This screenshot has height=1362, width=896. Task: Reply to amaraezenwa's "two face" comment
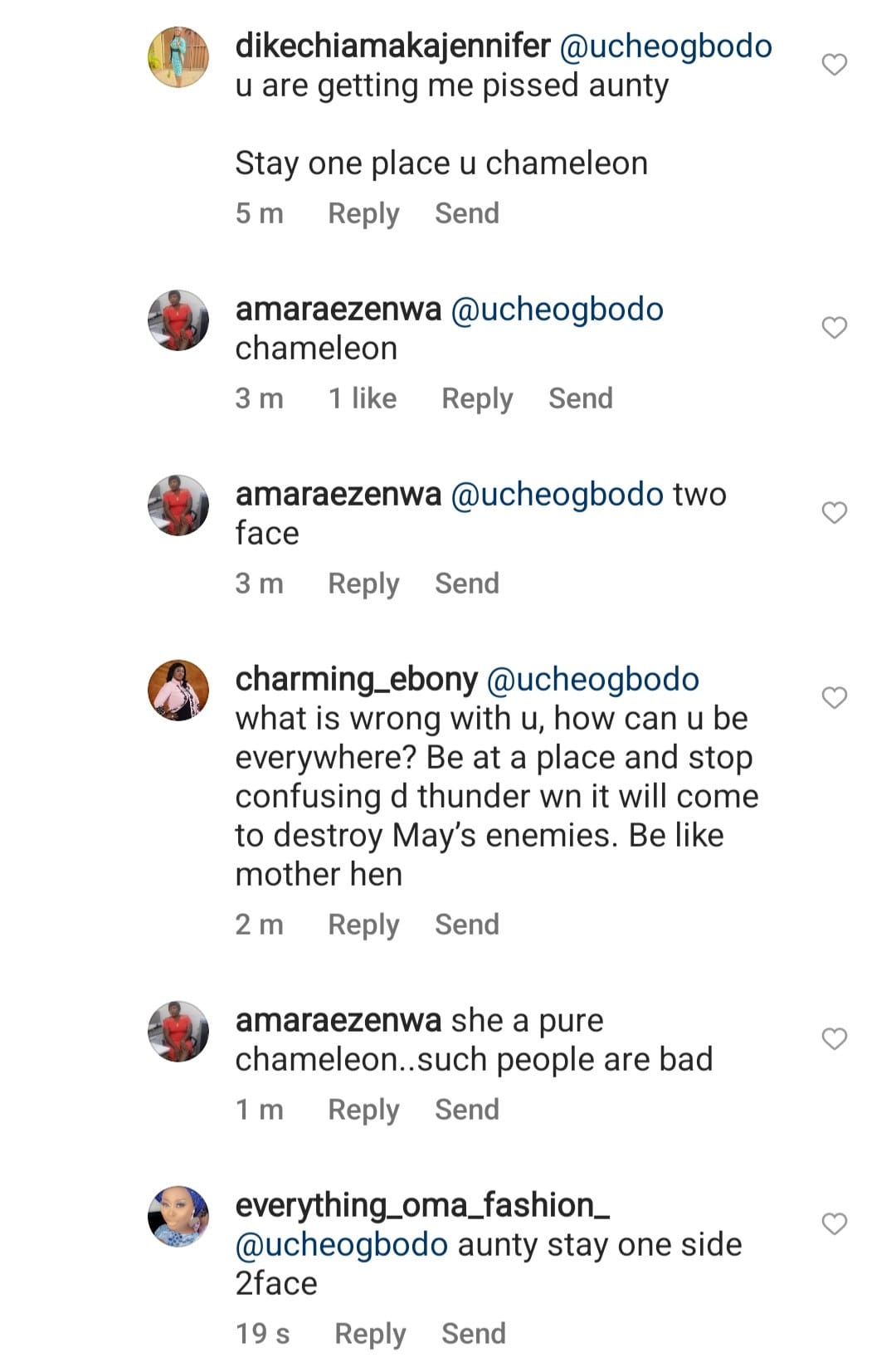(x=363, y=583)
